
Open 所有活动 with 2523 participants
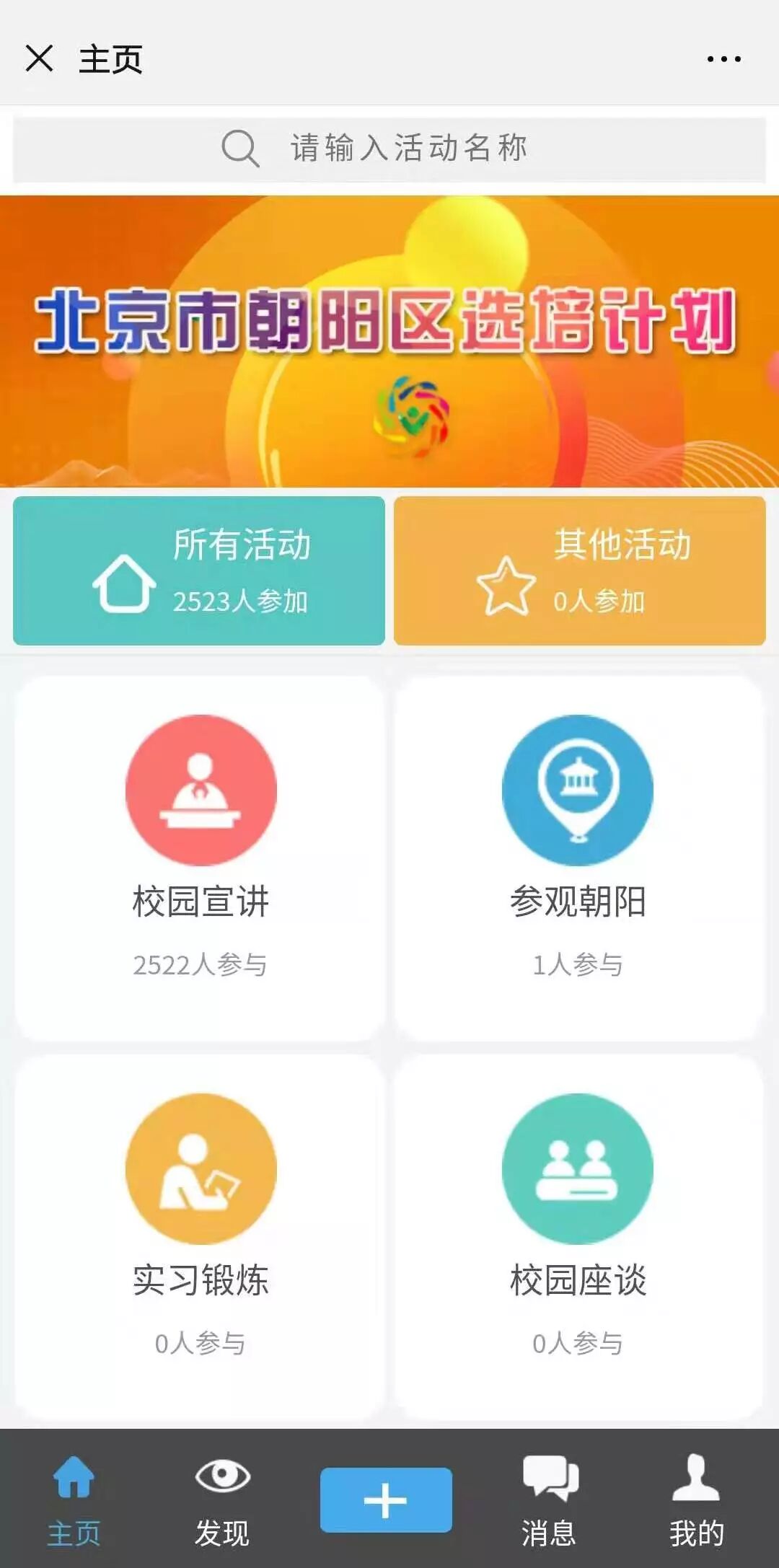tap(199, 571)
